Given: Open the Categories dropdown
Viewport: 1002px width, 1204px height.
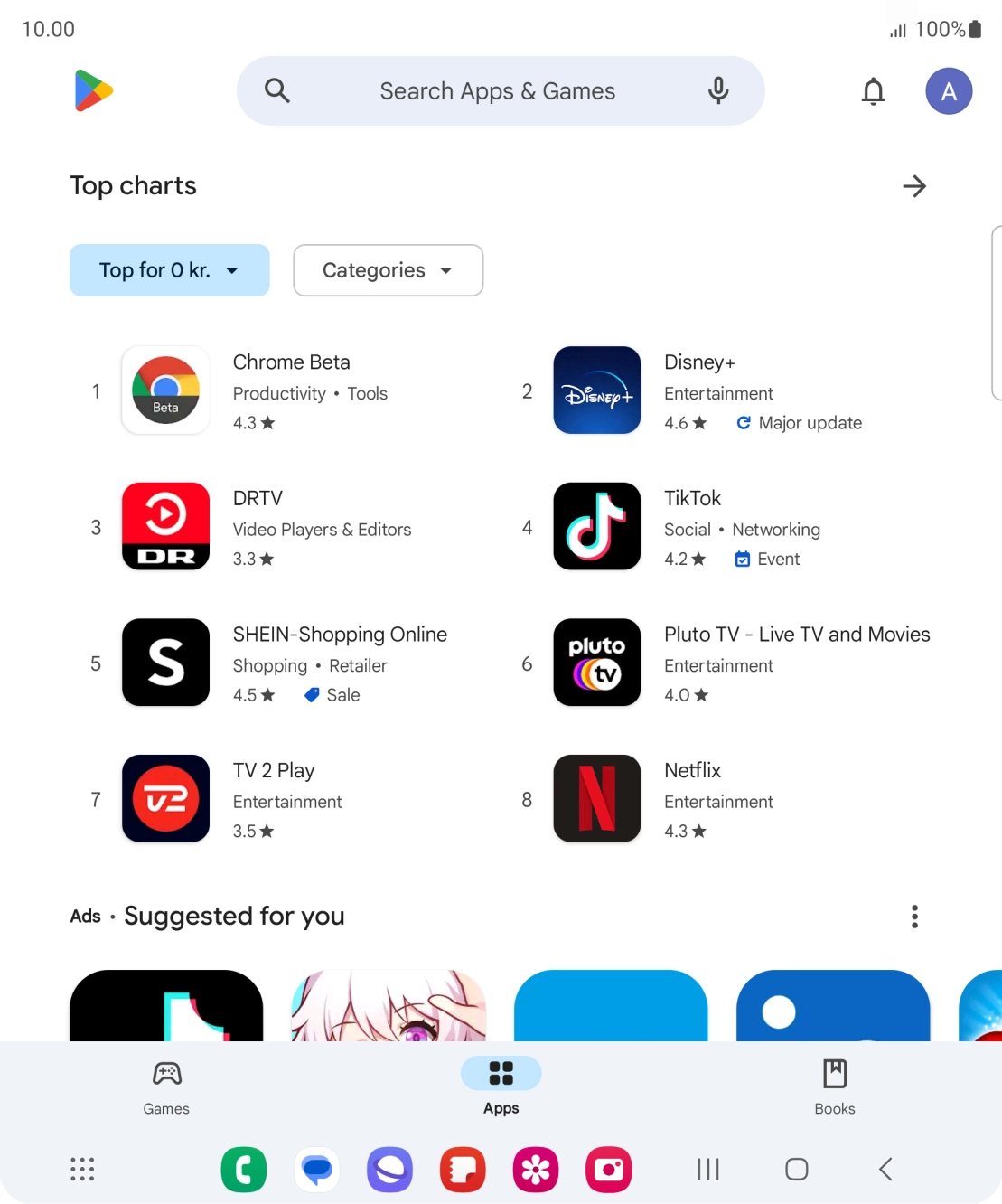Looking at the screenshot, I should click(x=388, y=270).
